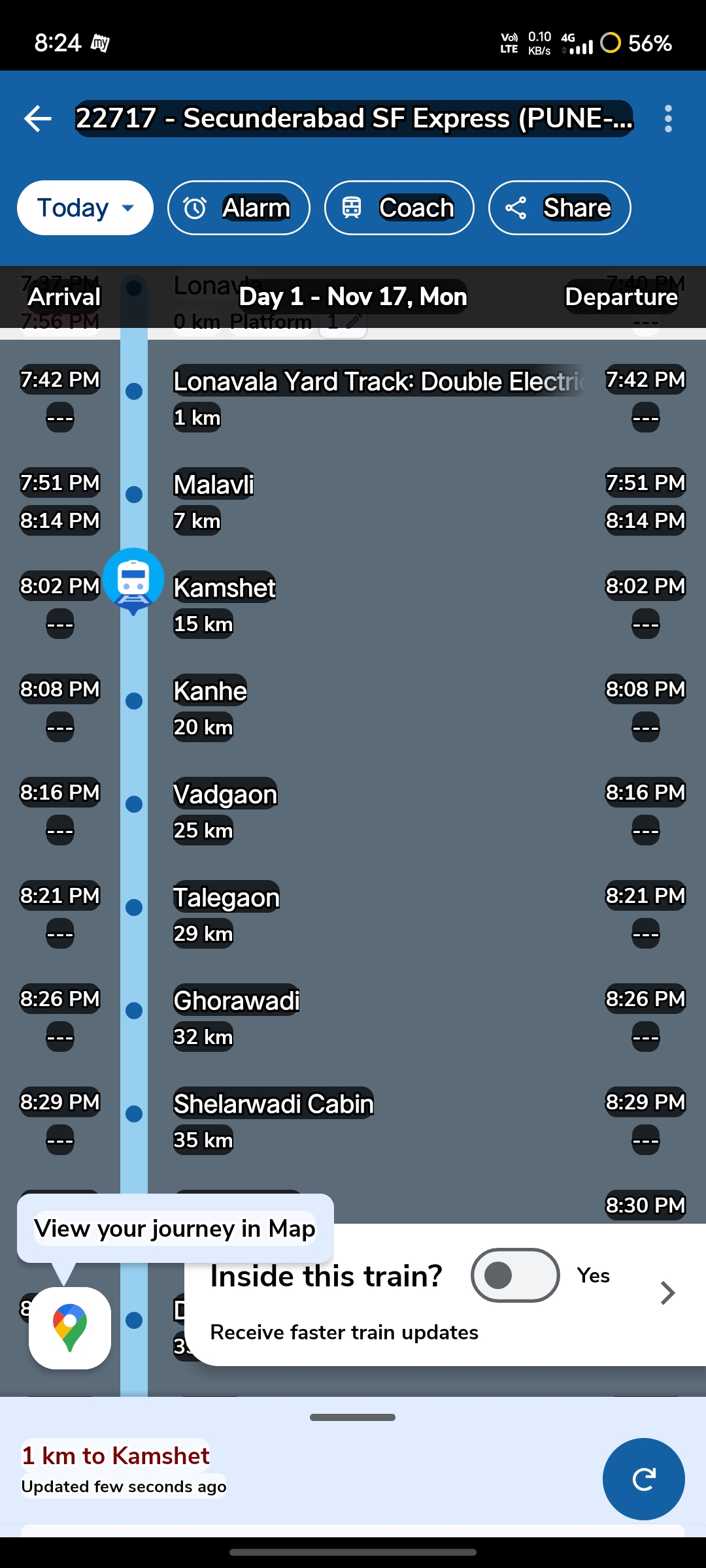The height and width of the screenshot is (1568, 706).
Task: Refresh the live train status
Action: (643, 1479)
